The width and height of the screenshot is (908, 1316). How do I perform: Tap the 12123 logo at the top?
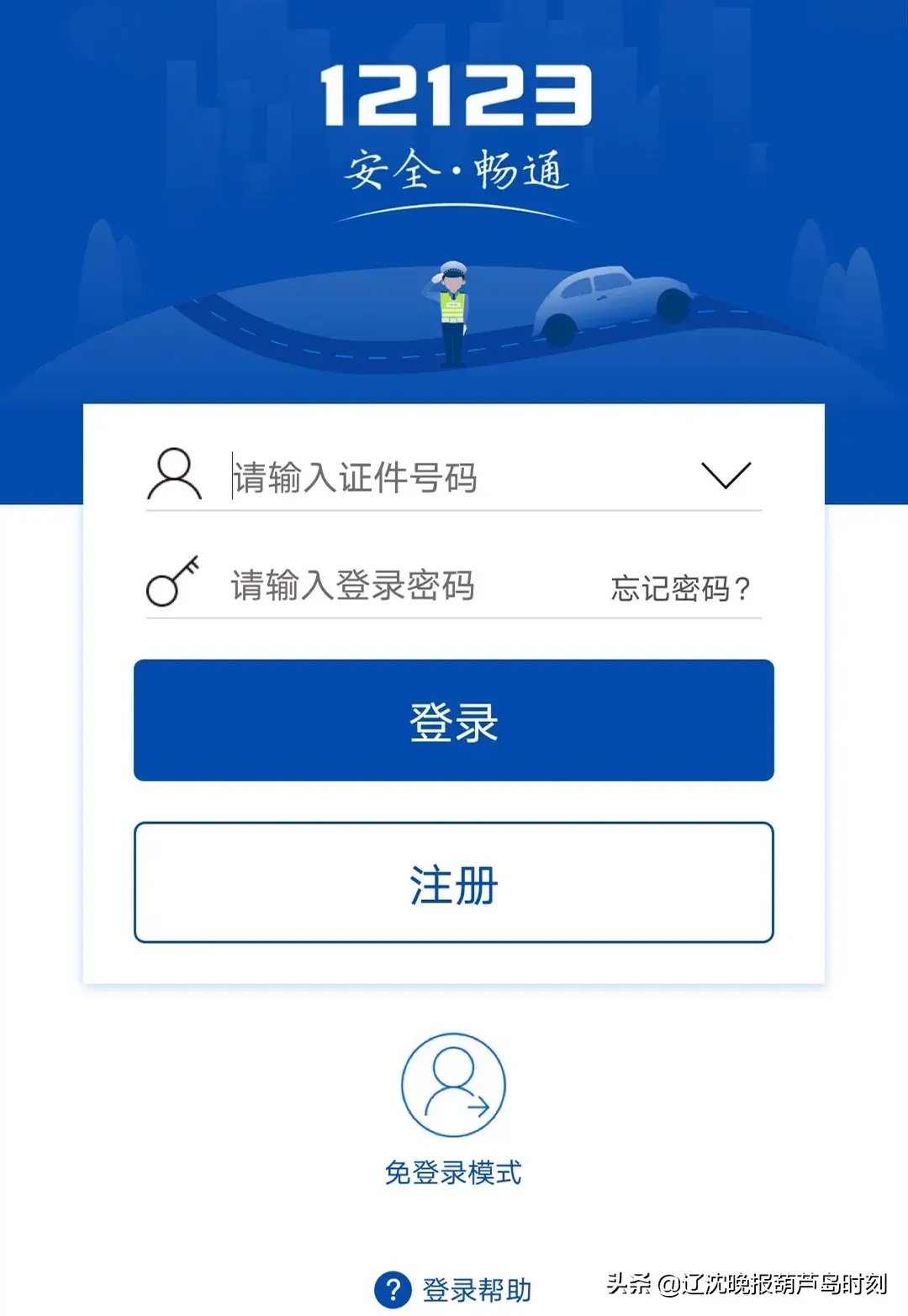point(454,92)
